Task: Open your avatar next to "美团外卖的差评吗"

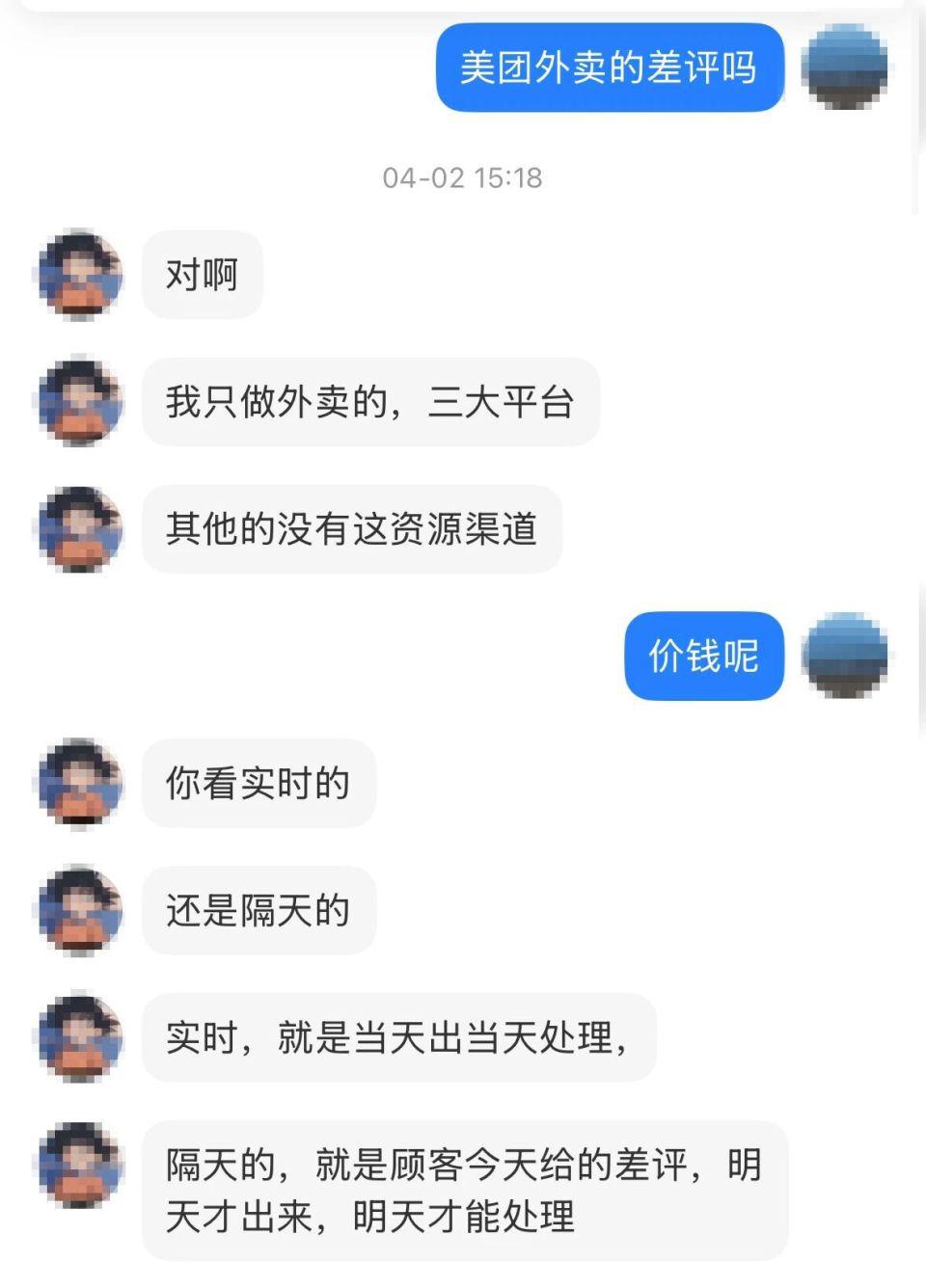Action: point(845,67)
